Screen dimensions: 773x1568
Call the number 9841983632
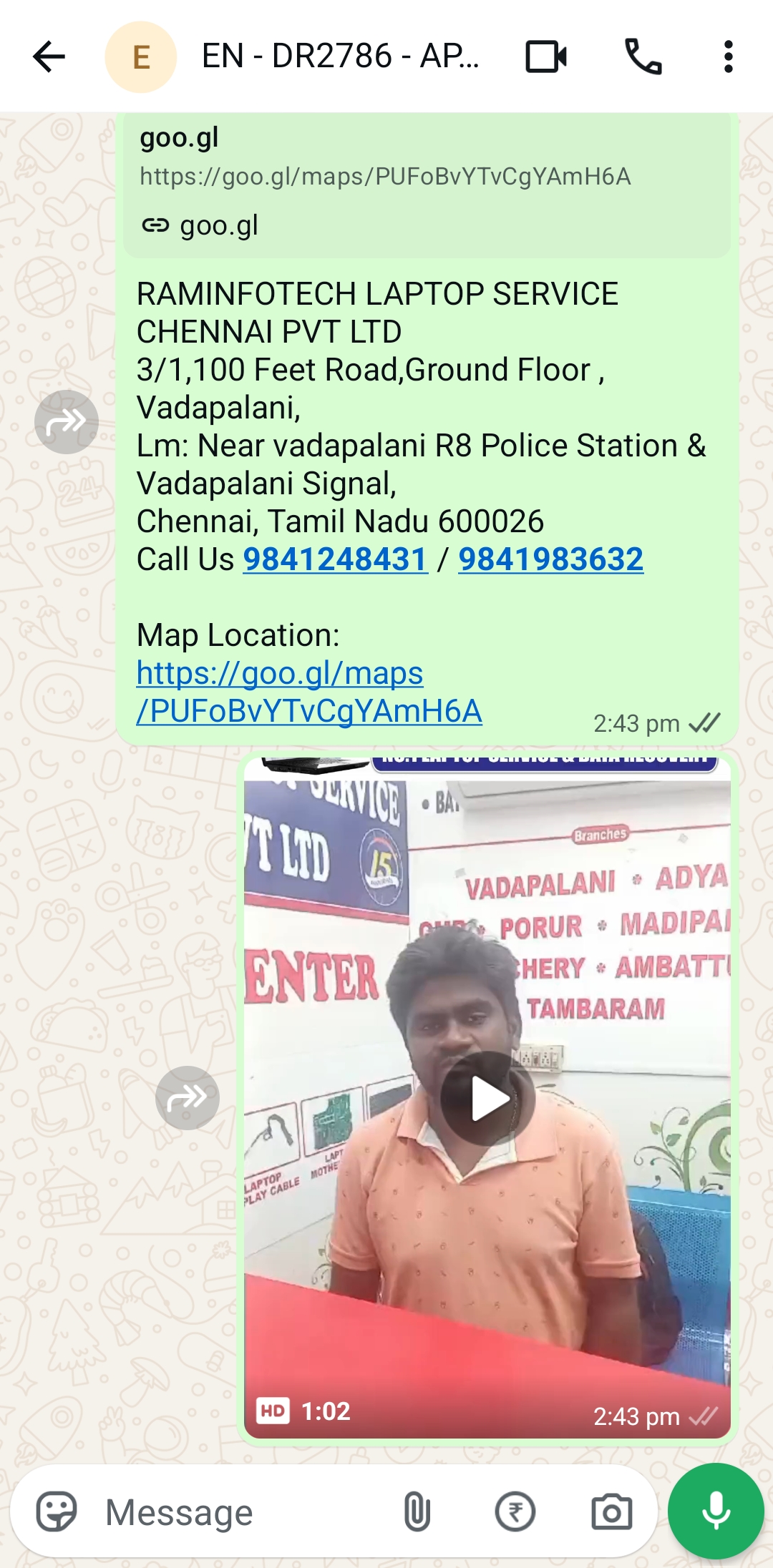pyautogui.click(x=550, y=559)
